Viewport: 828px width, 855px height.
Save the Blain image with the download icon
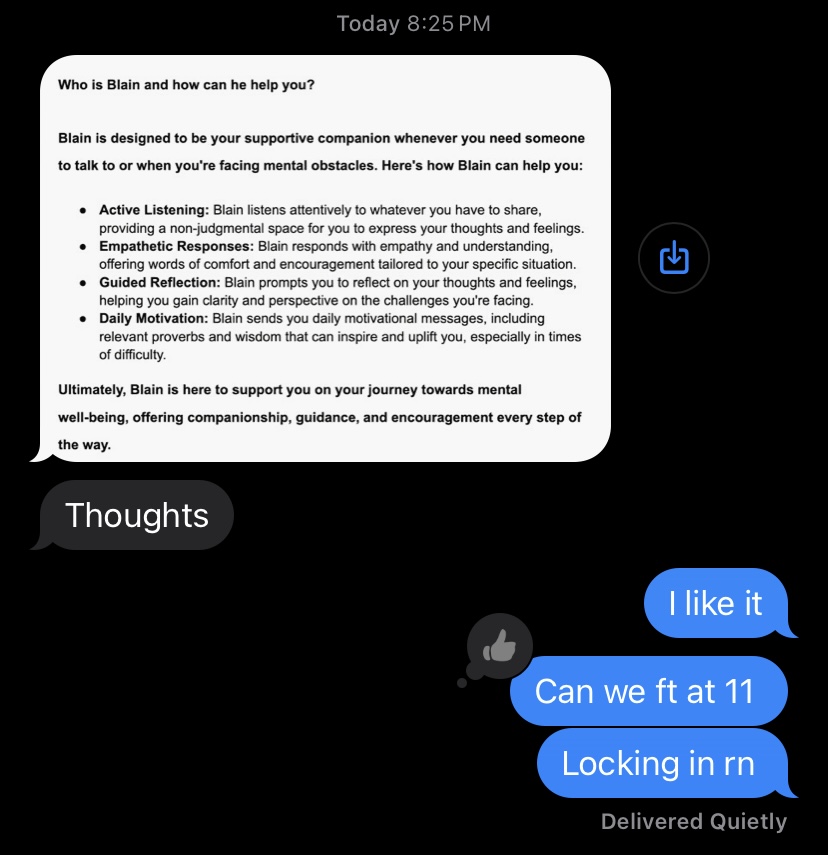point(674,258)
